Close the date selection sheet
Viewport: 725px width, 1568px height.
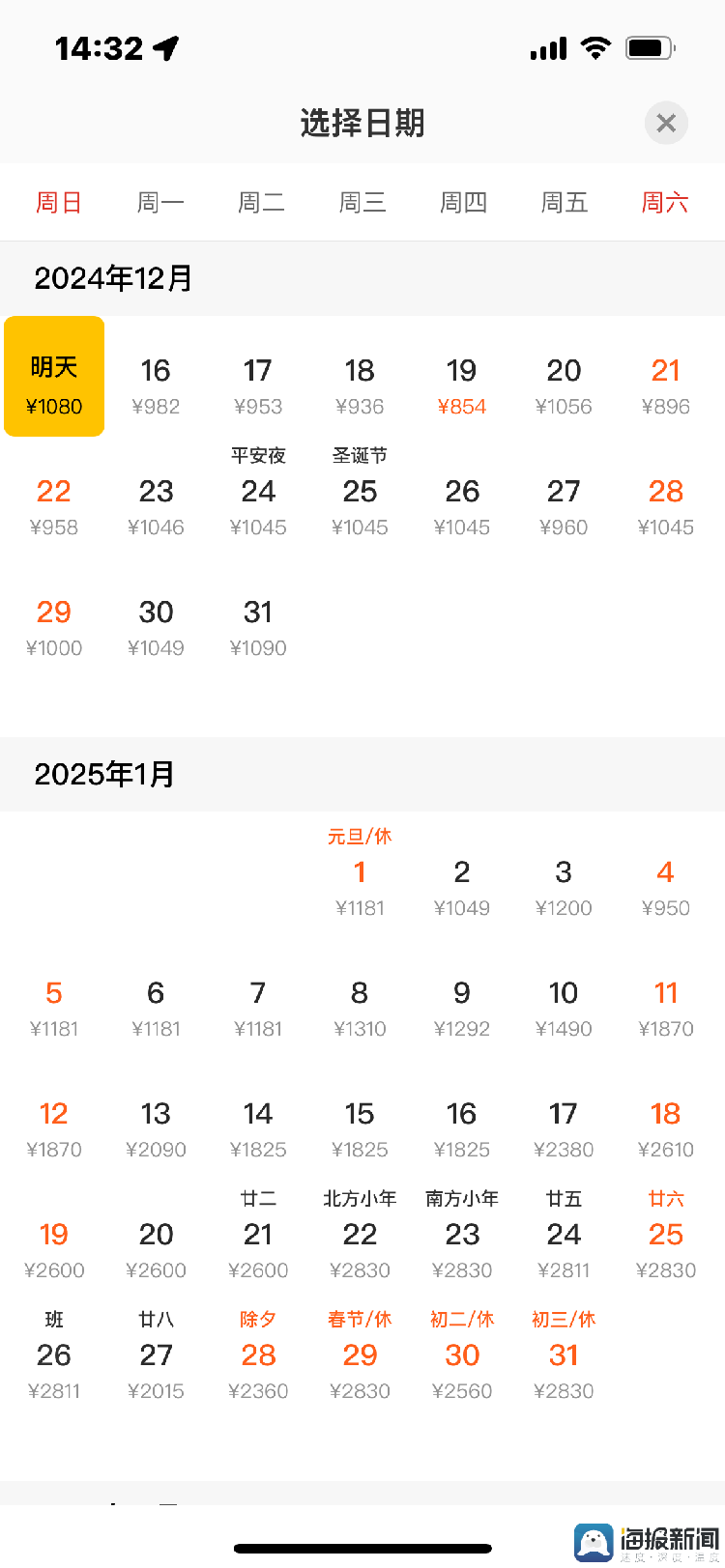point(666,123)
